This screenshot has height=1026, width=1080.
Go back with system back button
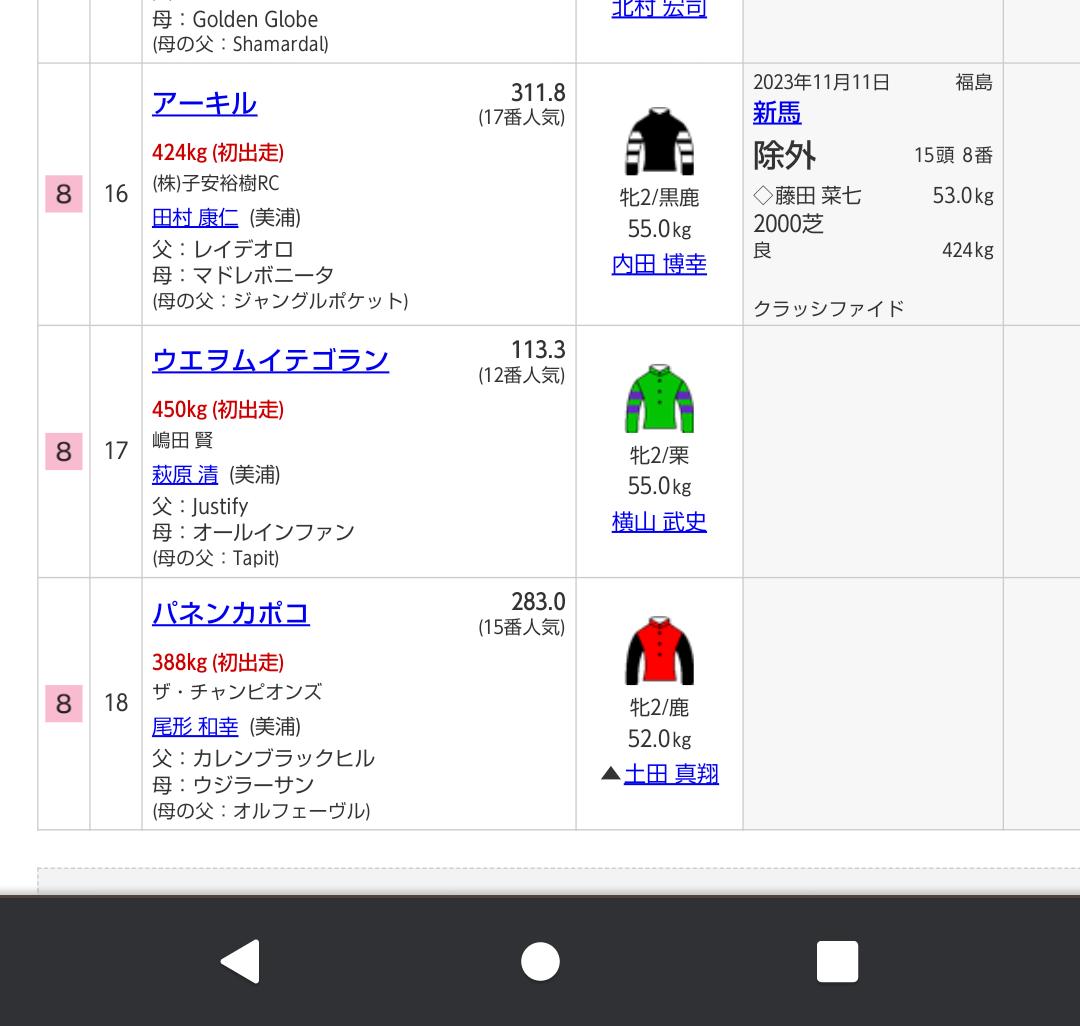click(241, 962)
